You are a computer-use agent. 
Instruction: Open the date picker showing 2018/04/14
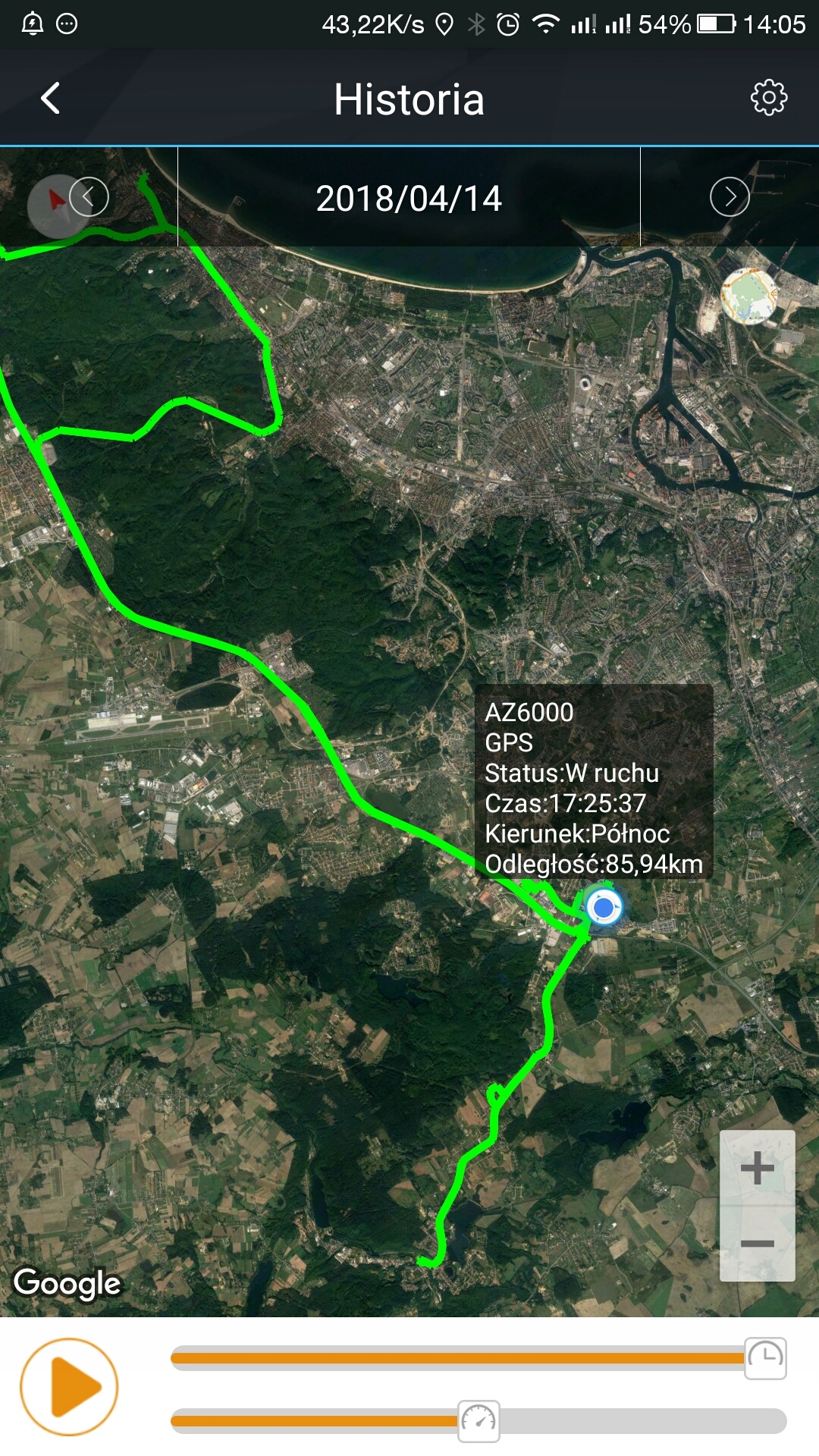click(409, 199)
